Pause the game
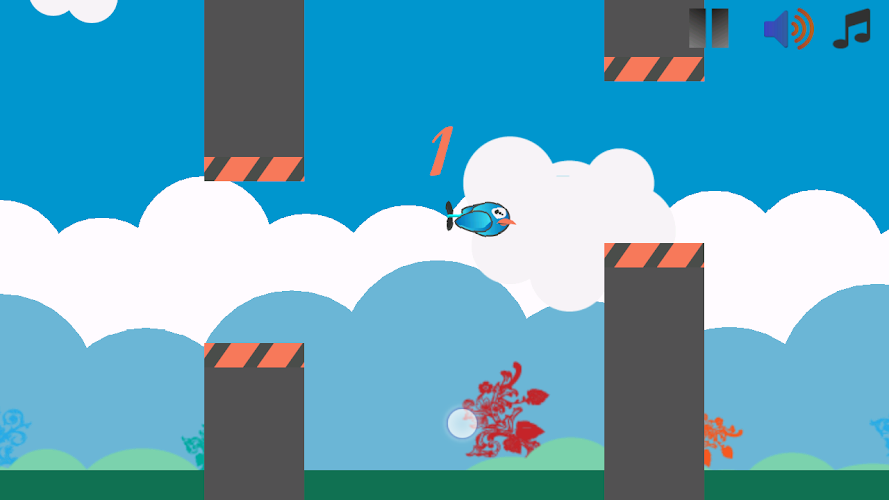Screen dimensions: 889x500 click(x=708, y=28)
